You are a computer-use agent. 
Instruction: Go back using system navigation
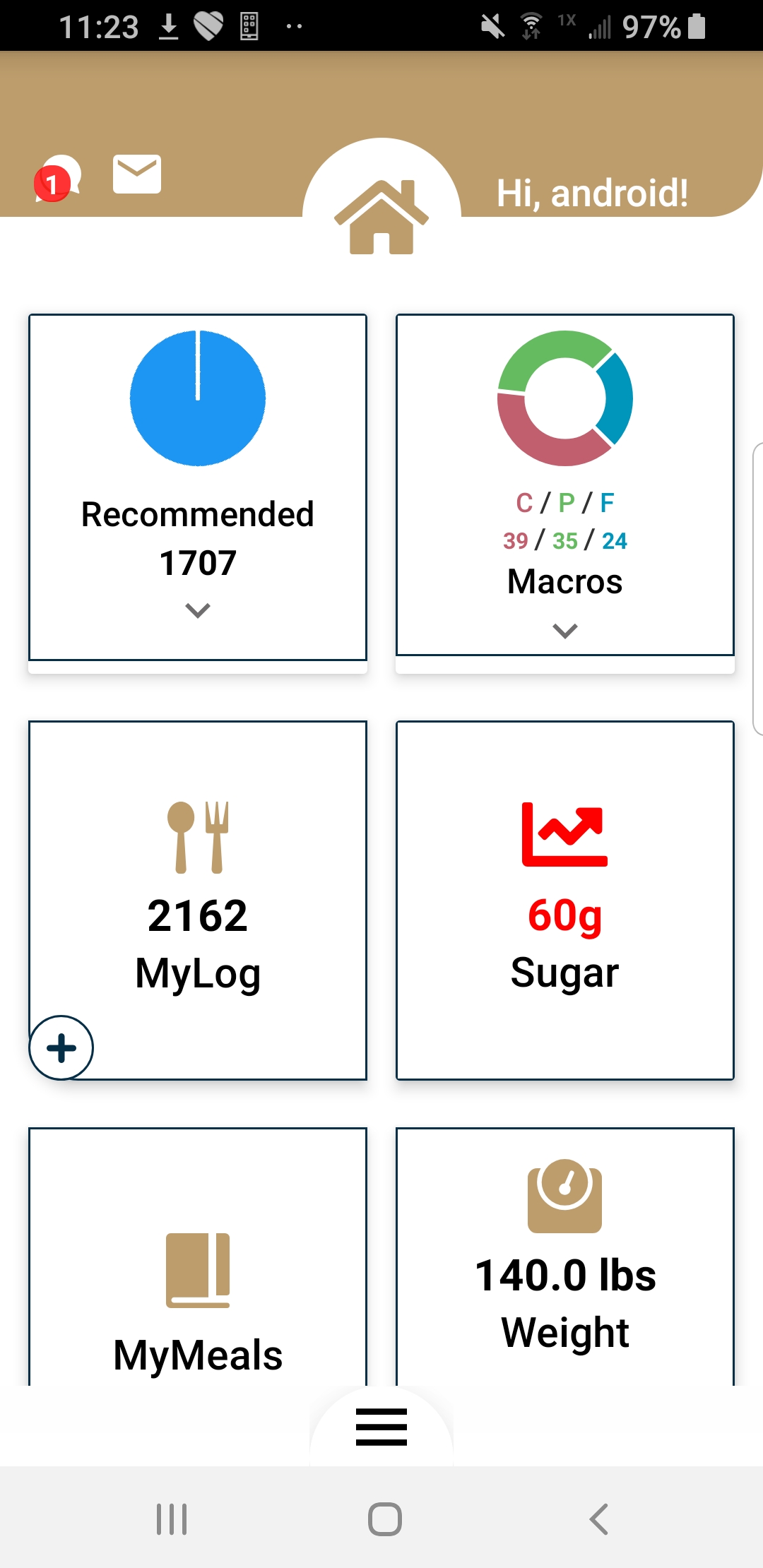click(x=598, y=1519)
